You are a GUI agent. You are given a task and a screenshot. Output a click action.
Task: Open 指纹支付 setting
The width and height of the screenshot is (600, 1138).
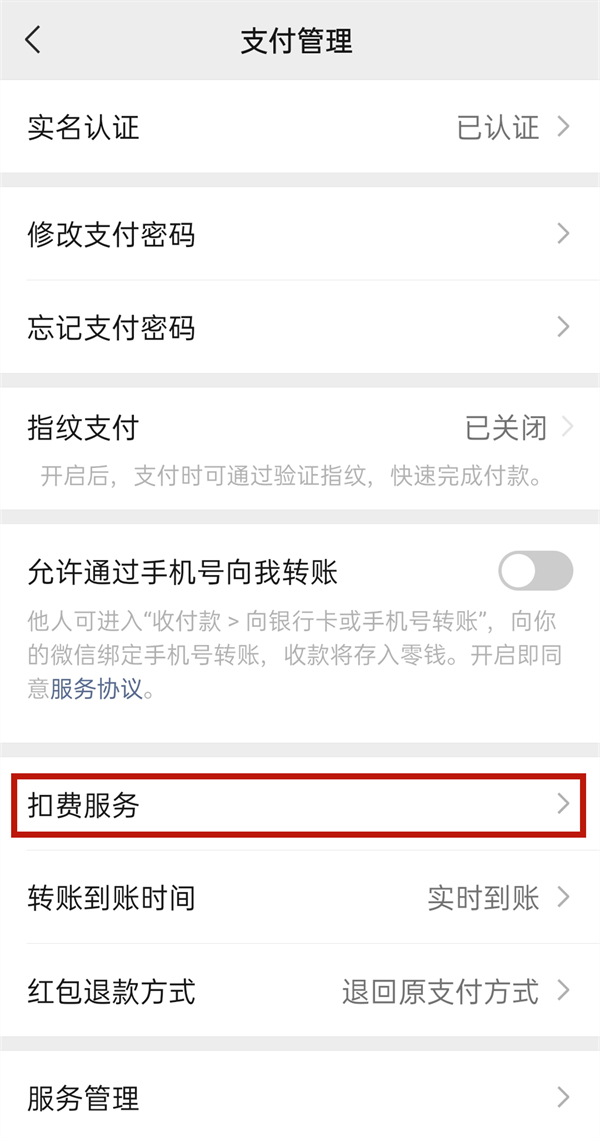pos(300,429)
